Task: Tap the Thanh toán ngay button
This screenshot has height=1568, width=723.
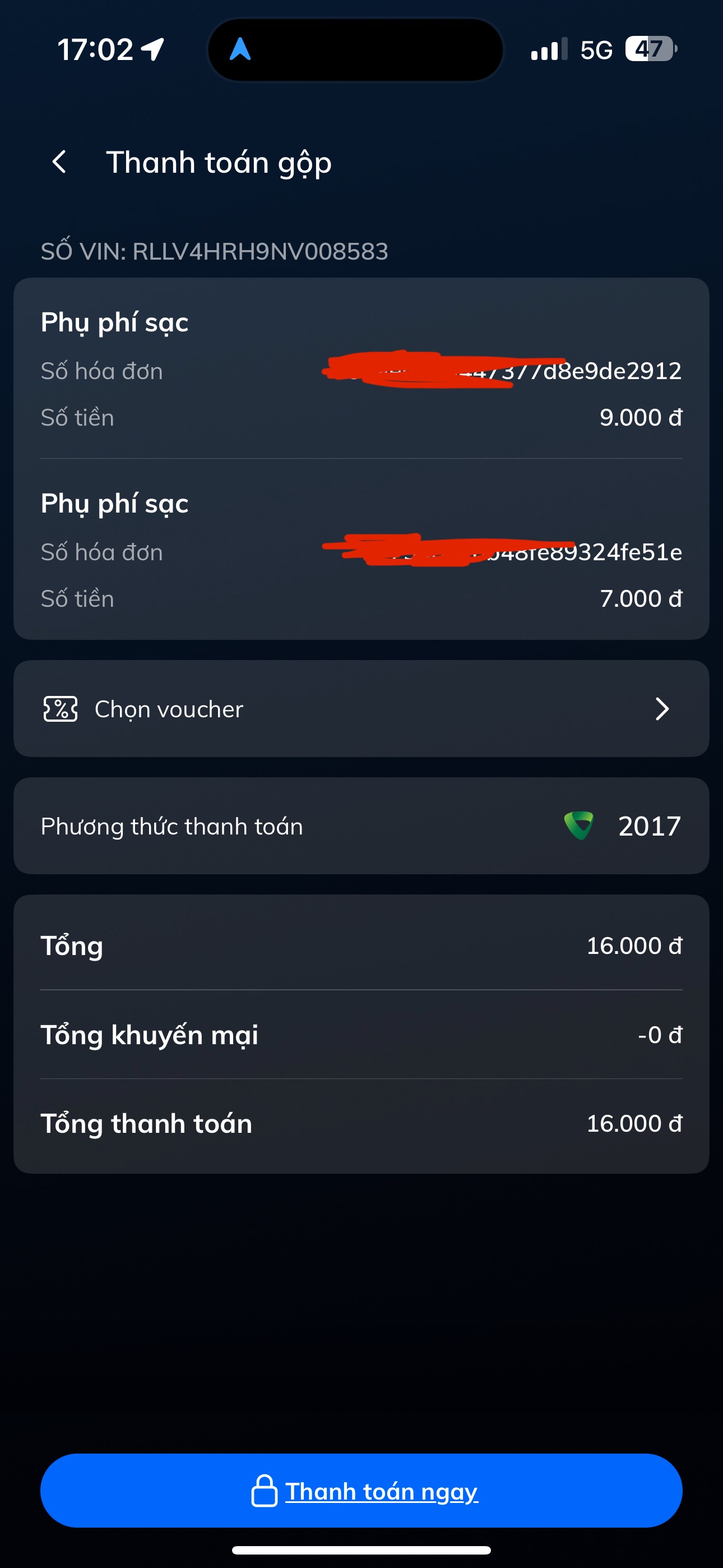Action: (361, 1491)
